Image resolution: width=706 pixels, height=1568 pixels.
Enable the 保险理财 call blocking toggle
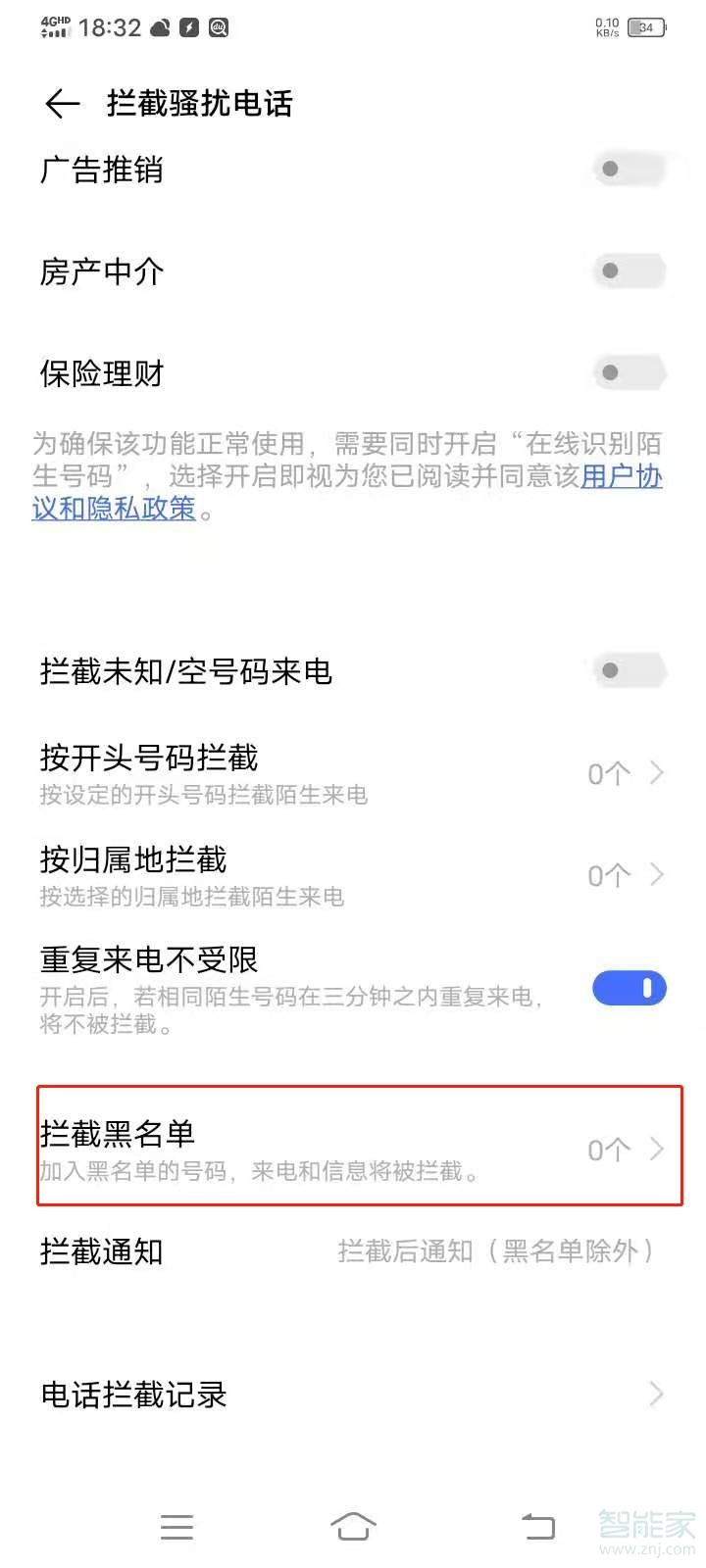628,372
